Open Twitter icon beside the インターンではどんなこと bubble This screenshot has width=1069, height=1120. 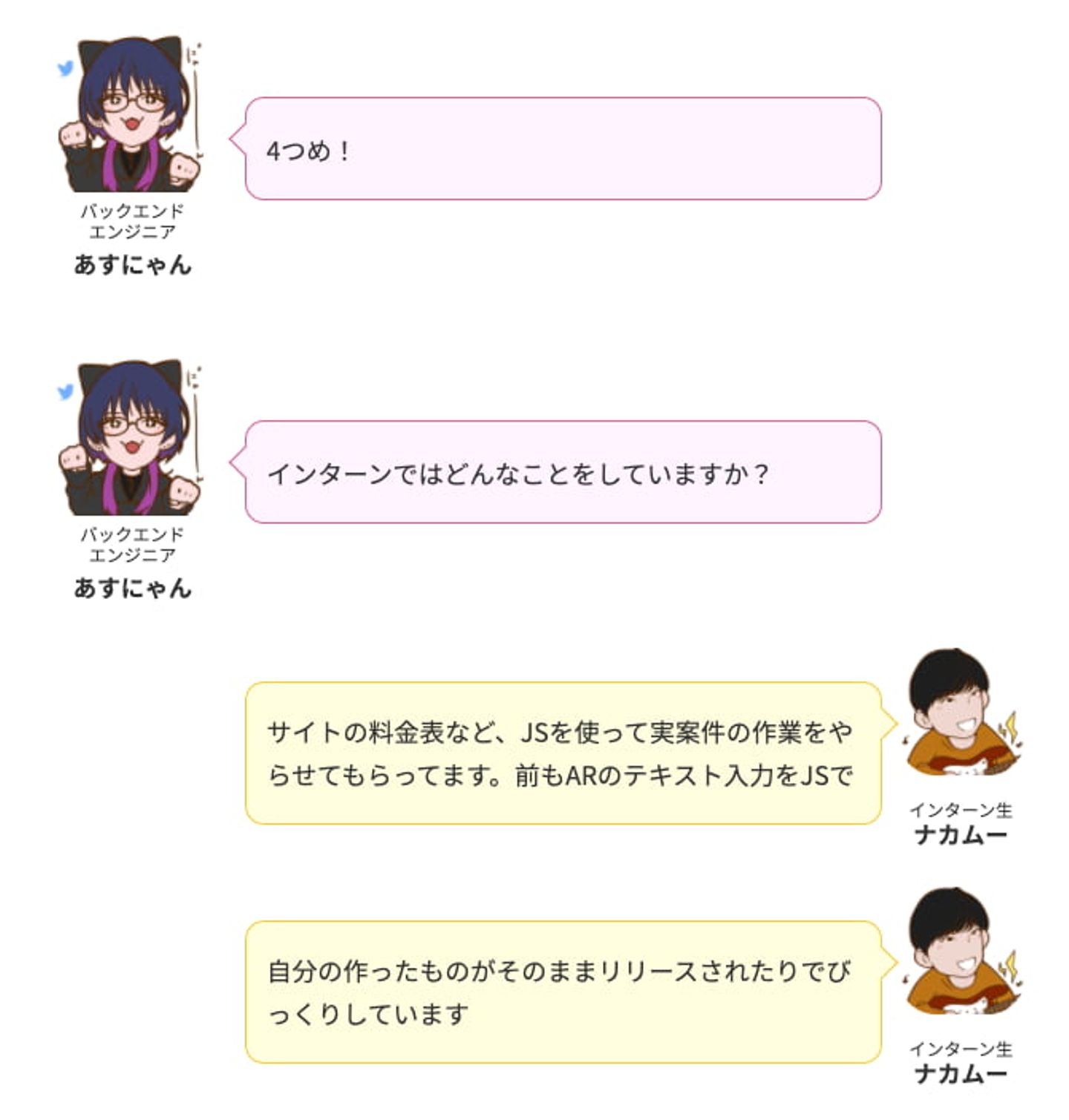click(66, 391)
